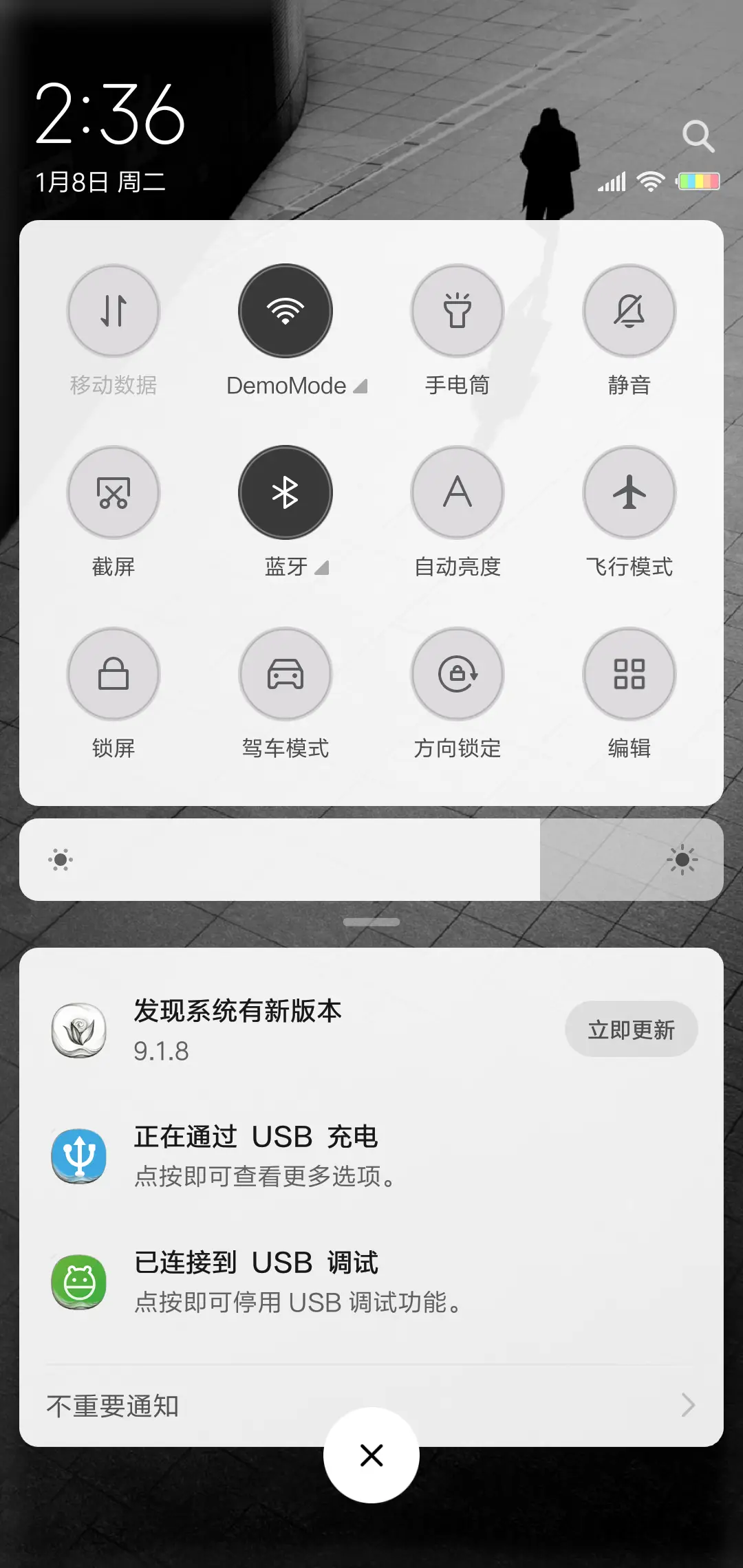Viewport: 743px width, 1568px height.
Task: Toggle 静音 silent mode
Action: pyautogui.click(x=629, y=311)
